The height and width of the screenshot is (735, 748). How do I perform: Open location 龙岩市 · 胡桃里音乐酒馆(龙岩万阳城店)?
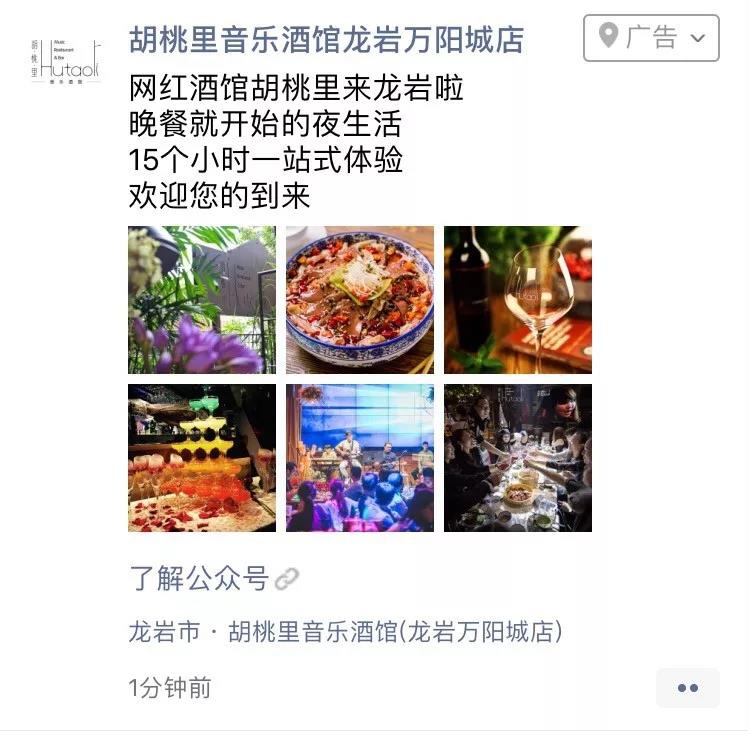coord(345,632)
